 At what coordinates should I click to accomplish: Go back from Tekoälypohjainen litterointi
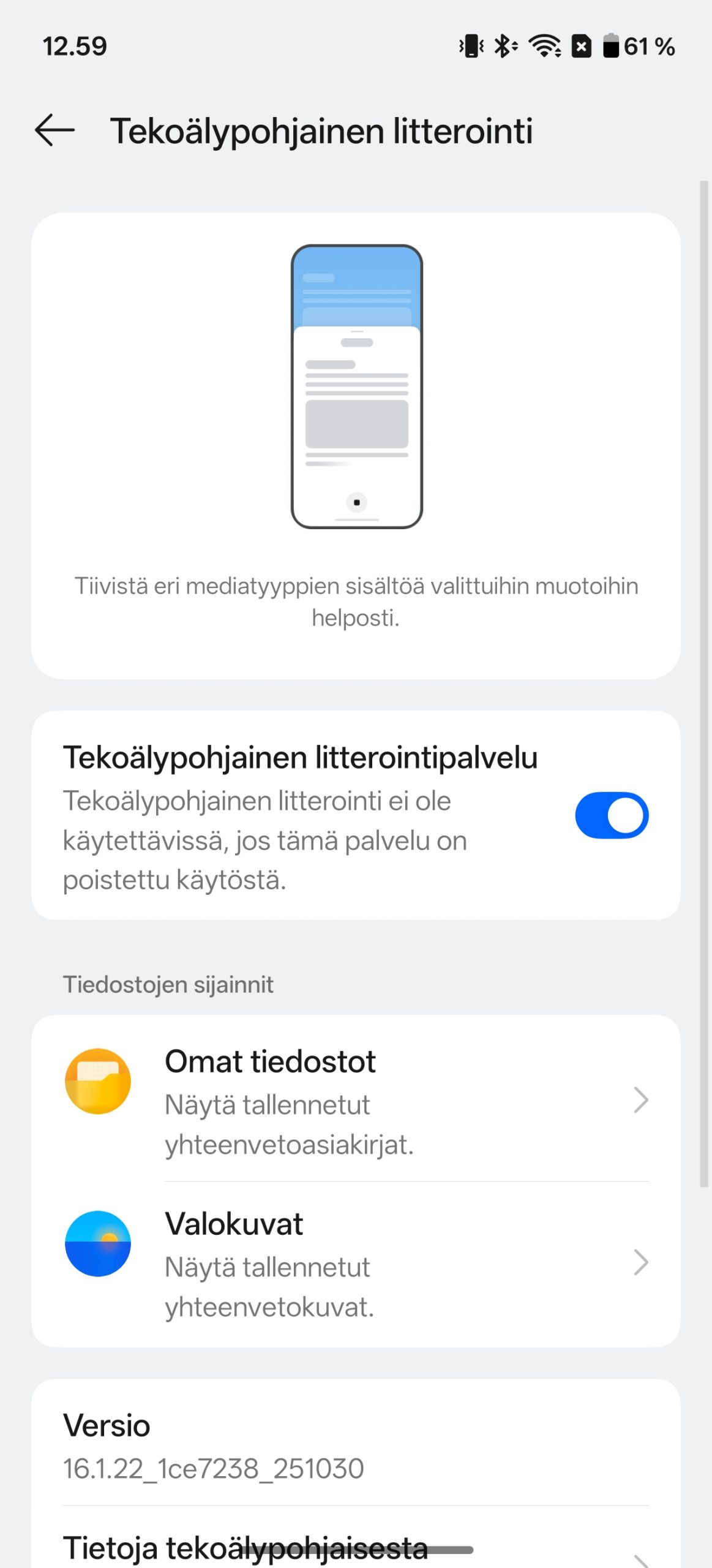click(55, 130)
